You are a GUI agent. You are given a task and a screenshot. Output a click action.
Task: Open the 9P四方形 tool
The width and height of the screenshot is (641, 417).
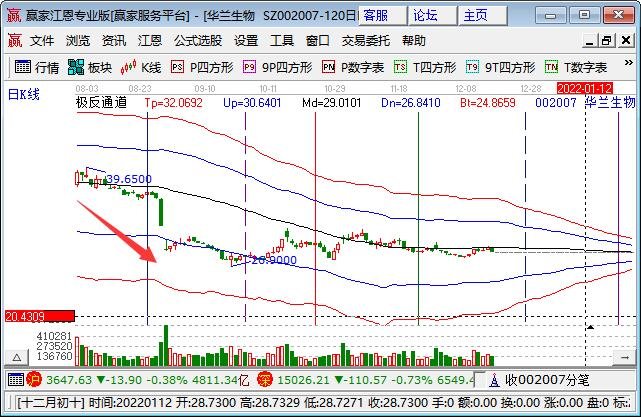(x=276, y=67)
